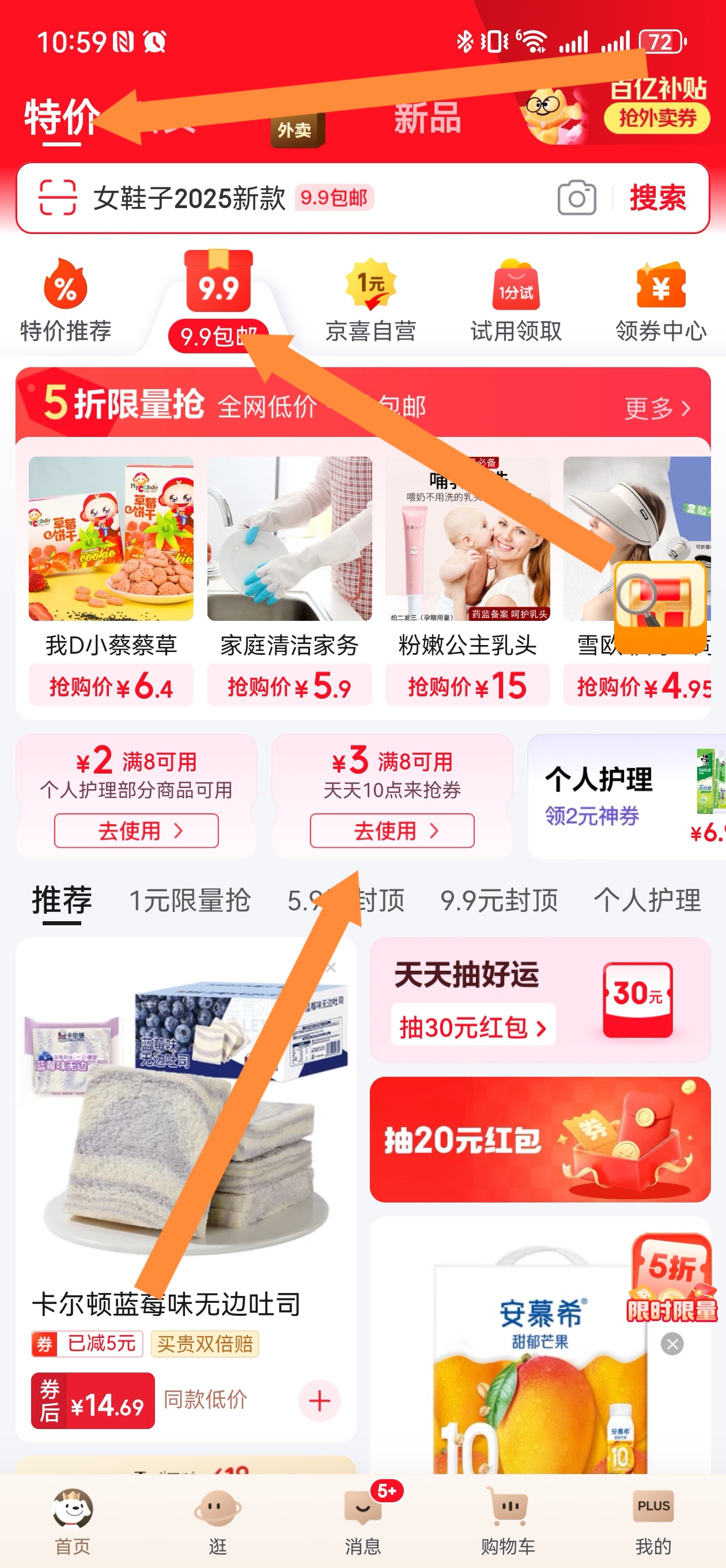The width and height of the screenshot is (726, 1568).
Task: Tap 抽30元红包 in 天天抽好运 card
Action: 472,1027
